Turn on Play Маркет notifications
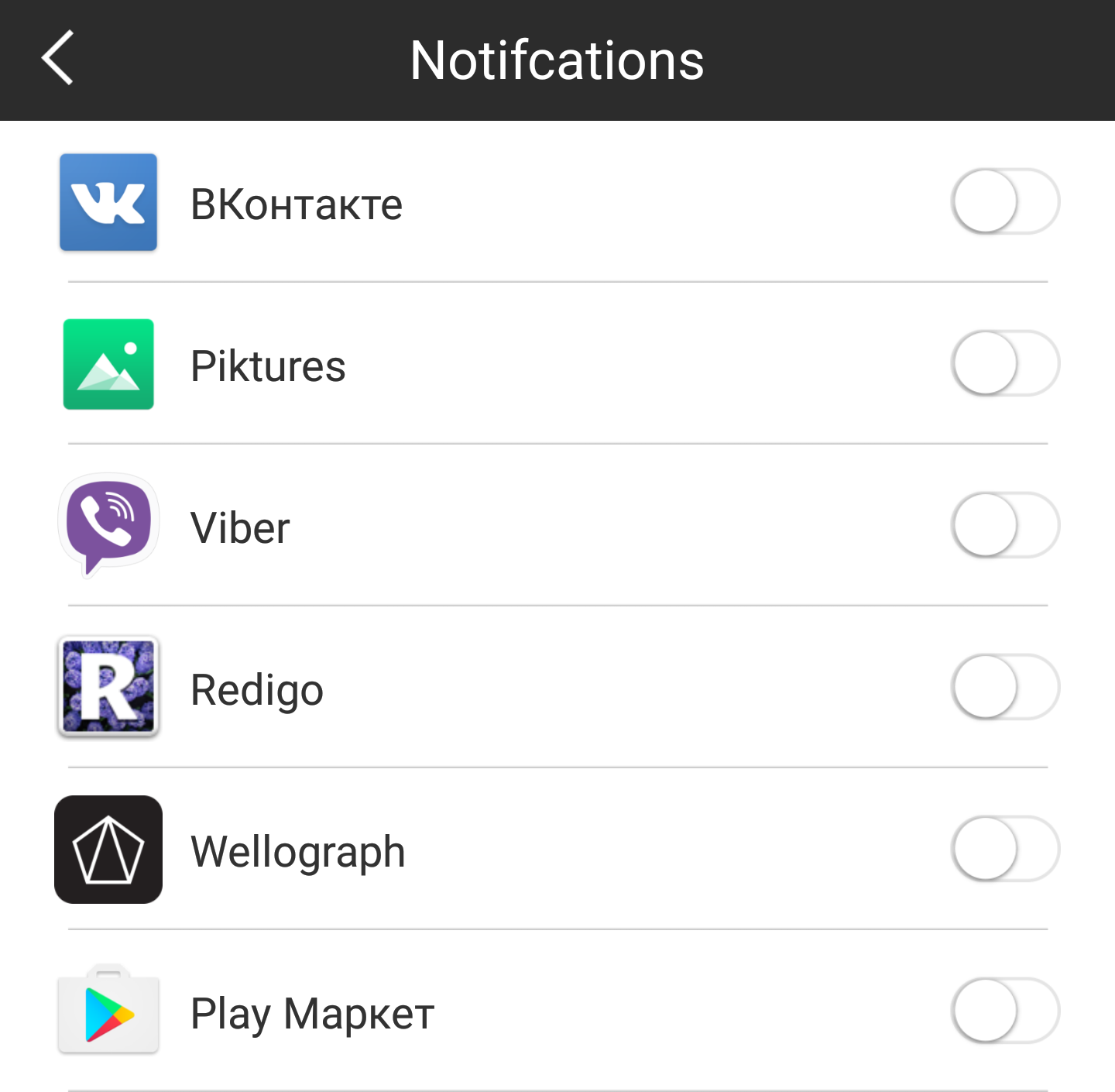The height and width of the screenshot is (1092, 1115). coord(1004,1011)
